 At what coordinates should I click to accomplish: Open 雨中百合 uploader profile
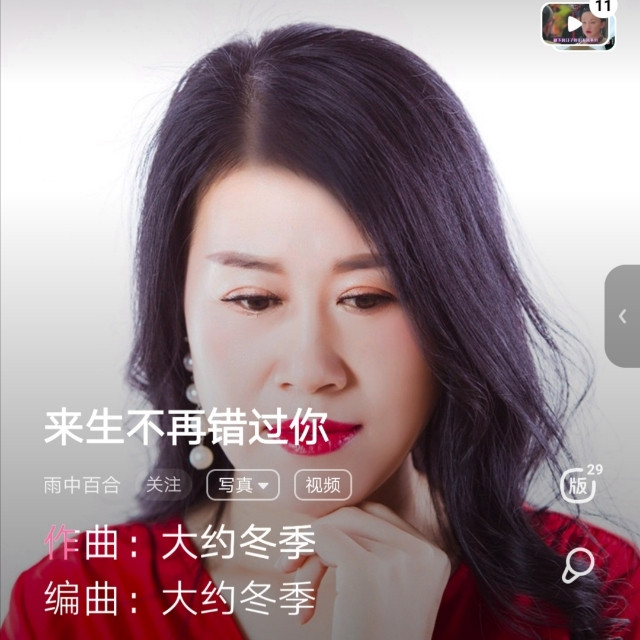[82, 485]
